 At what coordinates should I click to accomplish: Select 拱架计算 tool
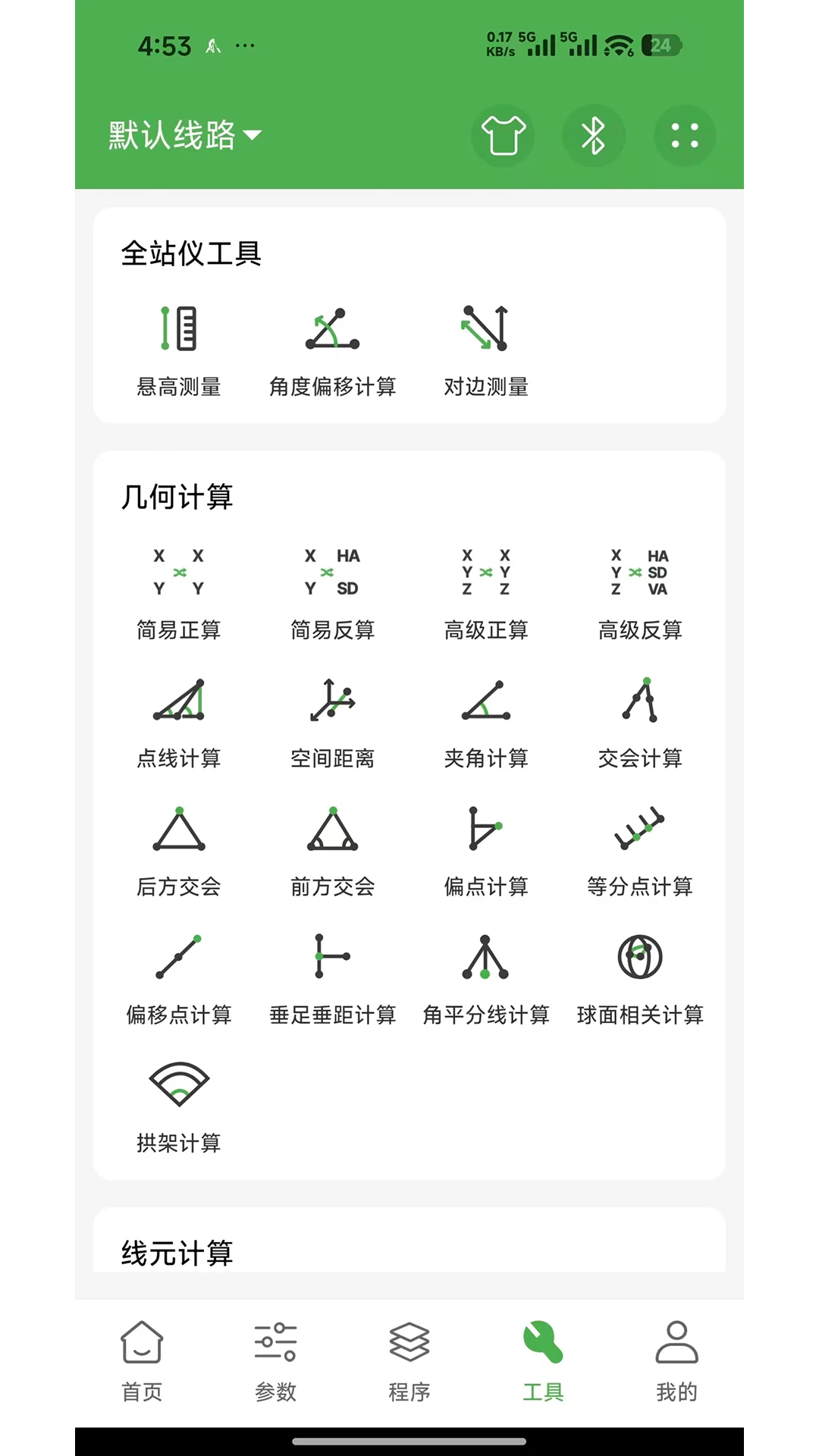pos(179,1108)
